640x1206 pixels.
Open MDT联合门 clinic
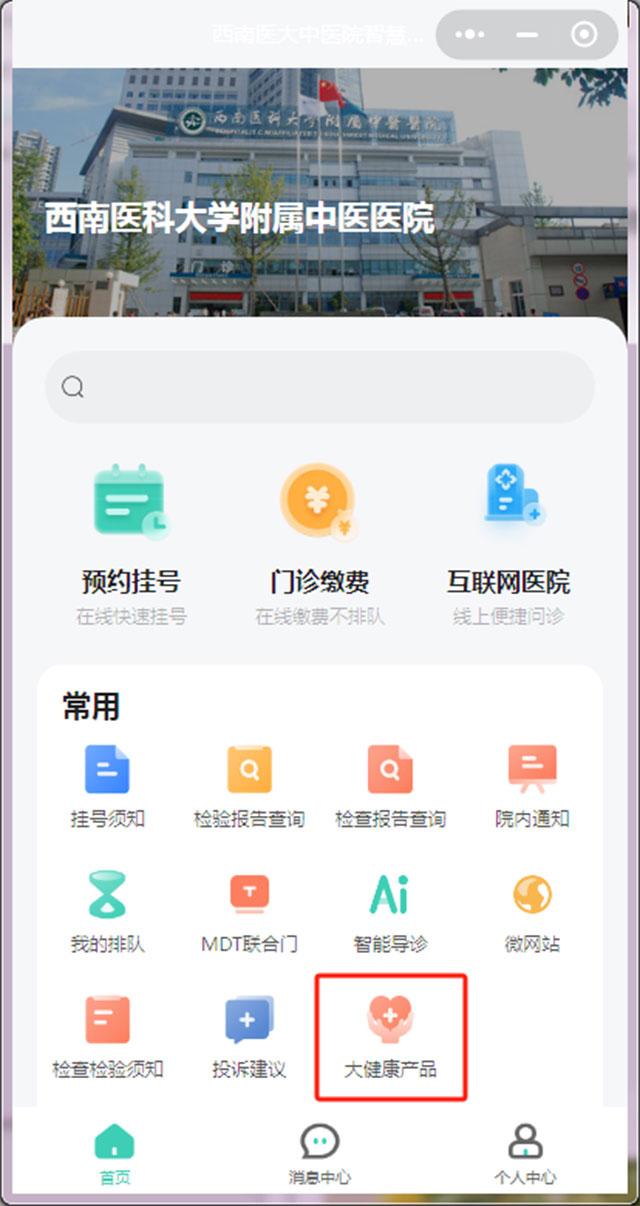249,911
